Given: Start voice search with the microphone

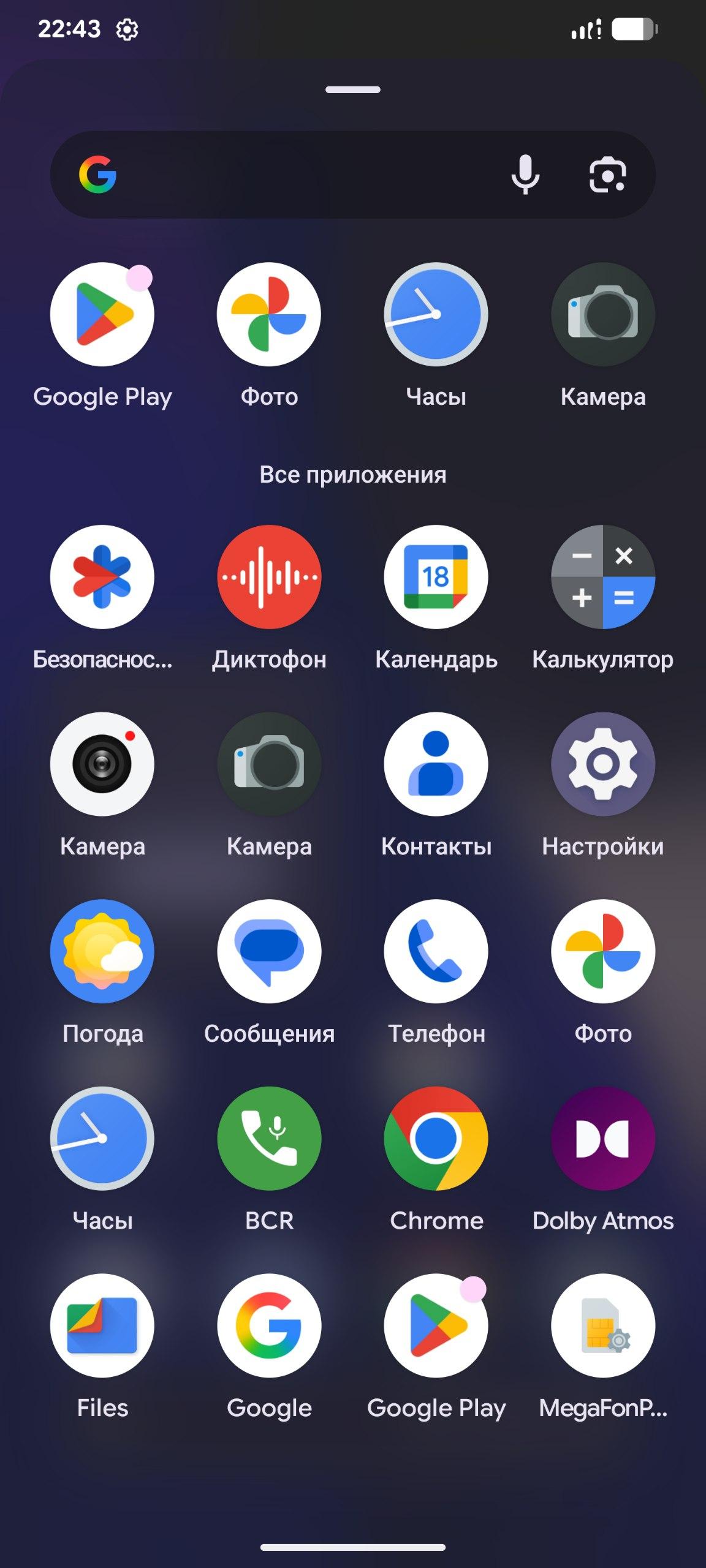Looking at the screenshot, I should pos(525,175).
